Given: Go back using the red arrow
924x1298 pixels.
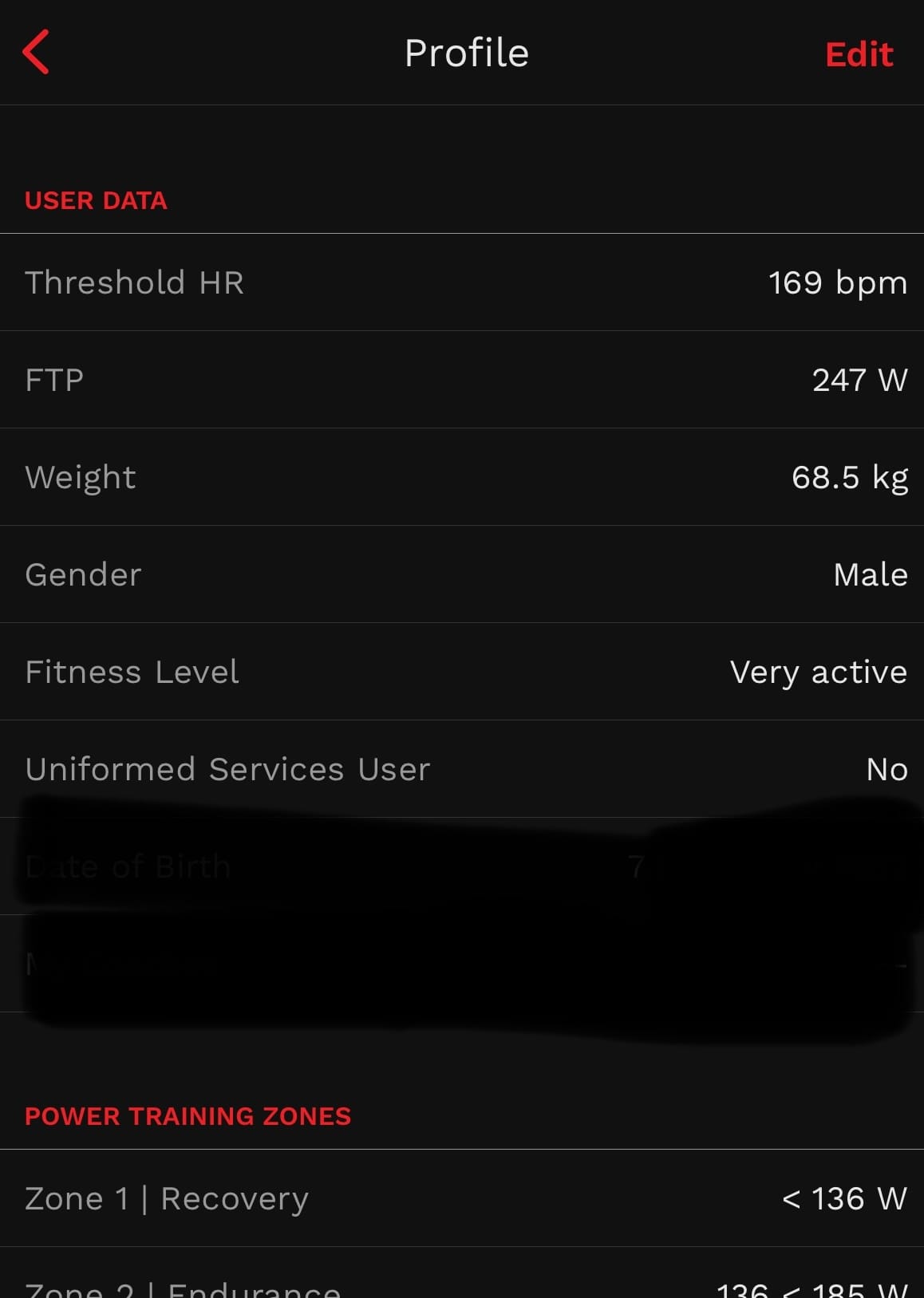Looking at the screenshot, I should tap(36, 53).
